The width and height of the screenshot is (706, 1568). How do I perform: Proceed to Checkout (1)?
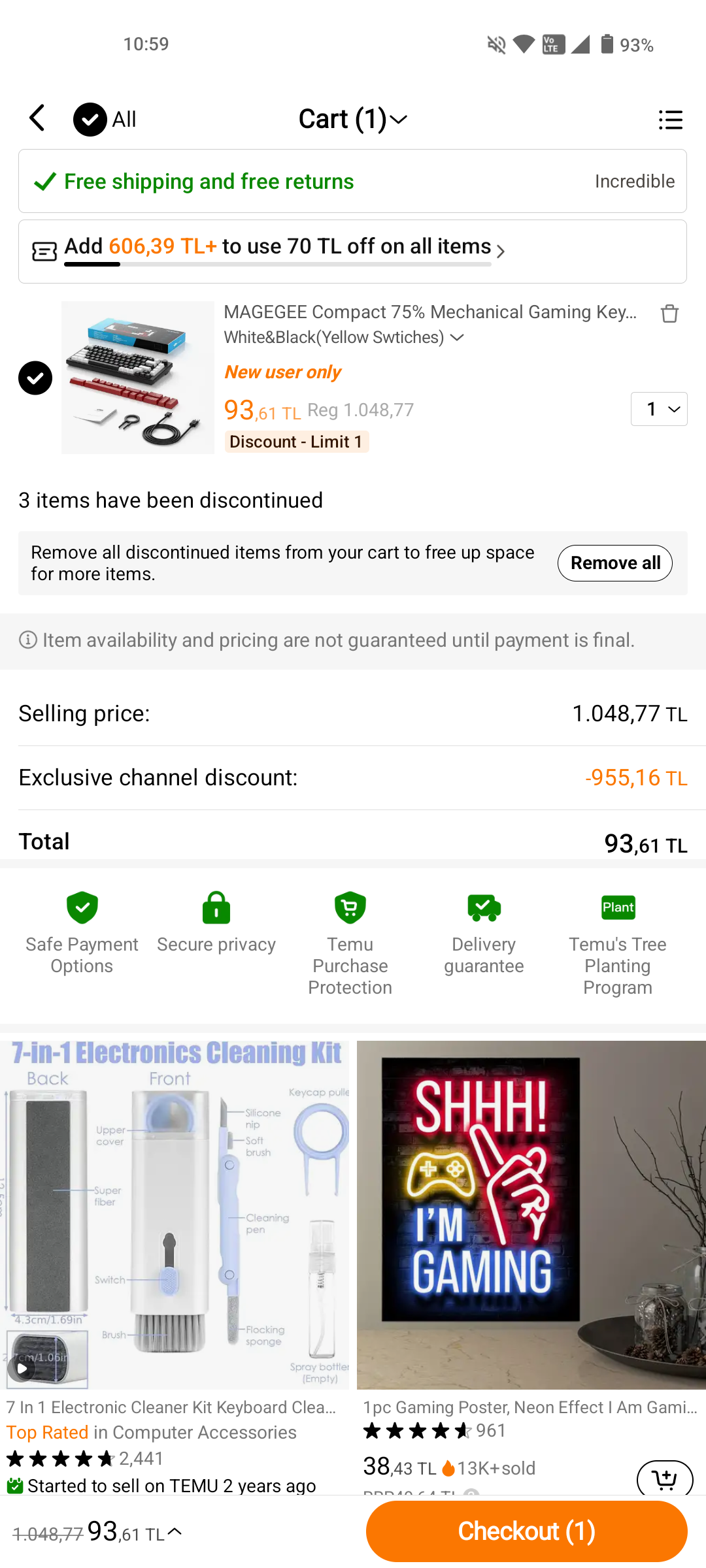pos(526,1531)
